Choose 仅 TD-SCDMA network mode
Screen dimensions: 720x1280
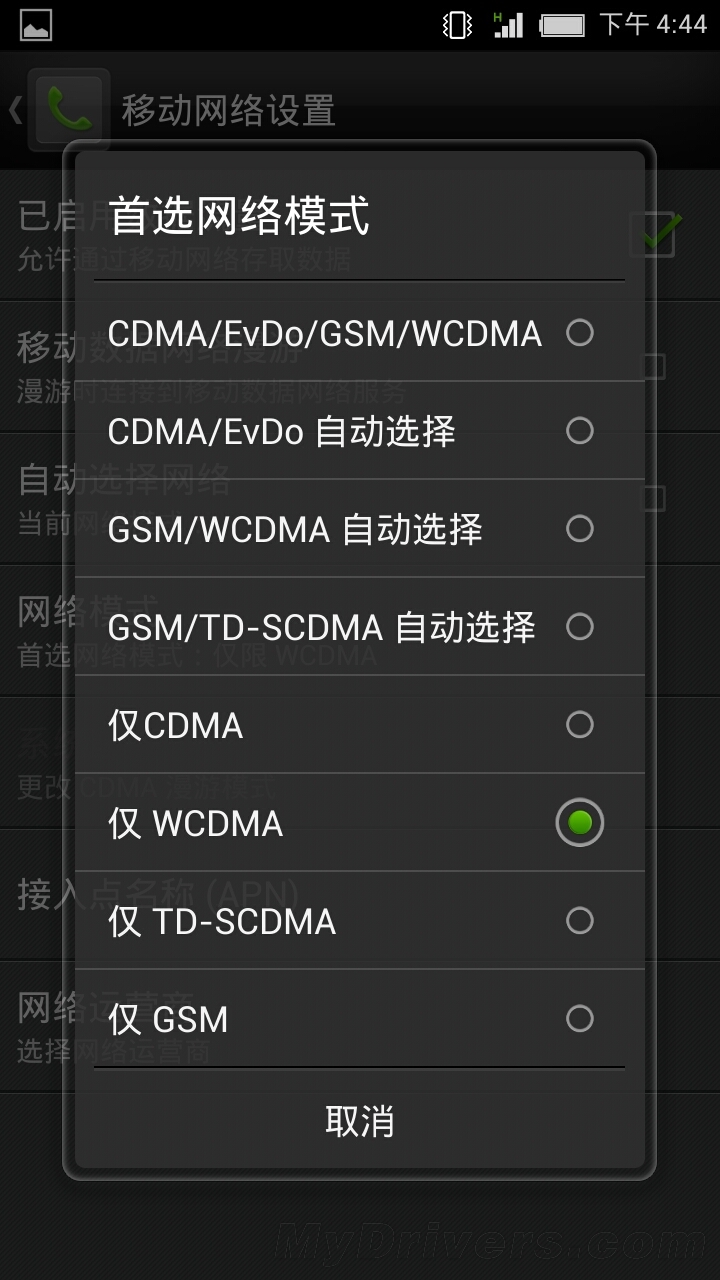pos(358,921)
